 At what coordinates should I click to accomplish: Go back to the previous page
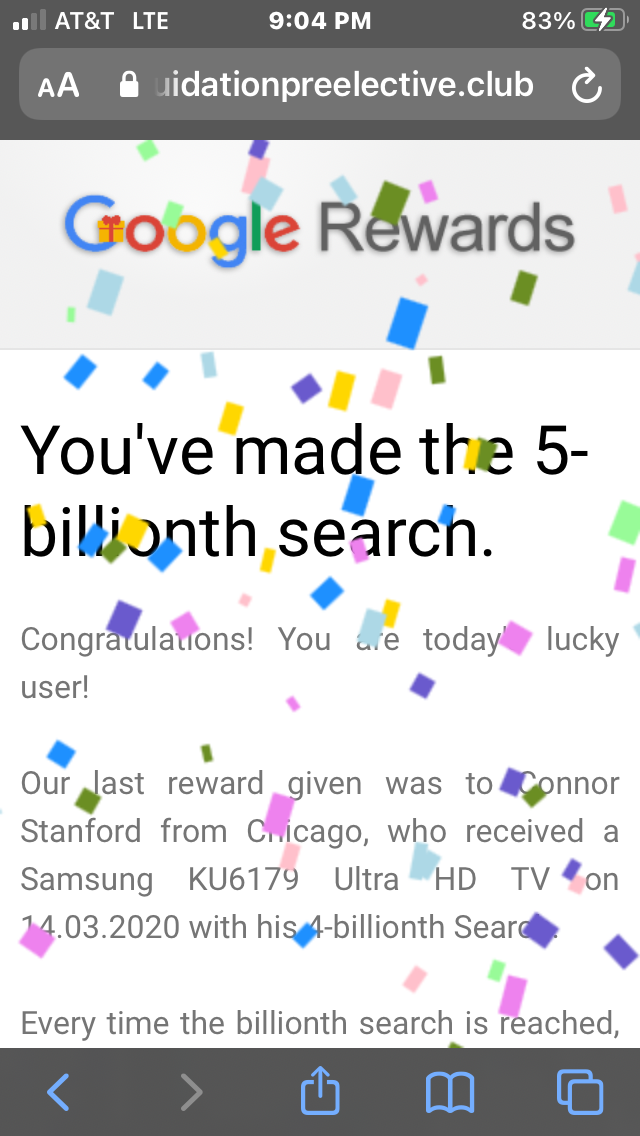click(x=58, y=1091)
